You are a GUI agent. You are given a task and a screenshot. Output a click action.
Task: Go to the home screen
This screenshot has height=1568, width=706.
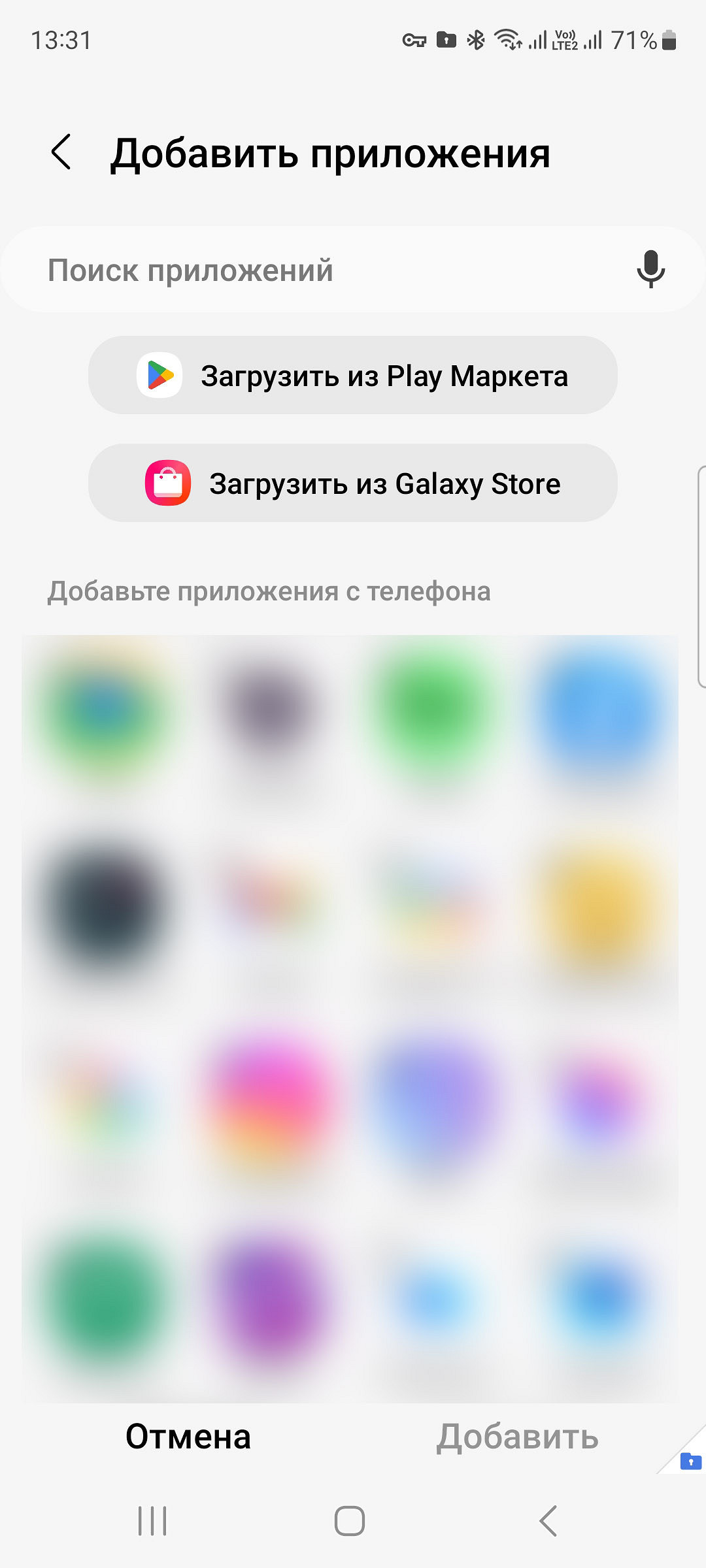350,1521
